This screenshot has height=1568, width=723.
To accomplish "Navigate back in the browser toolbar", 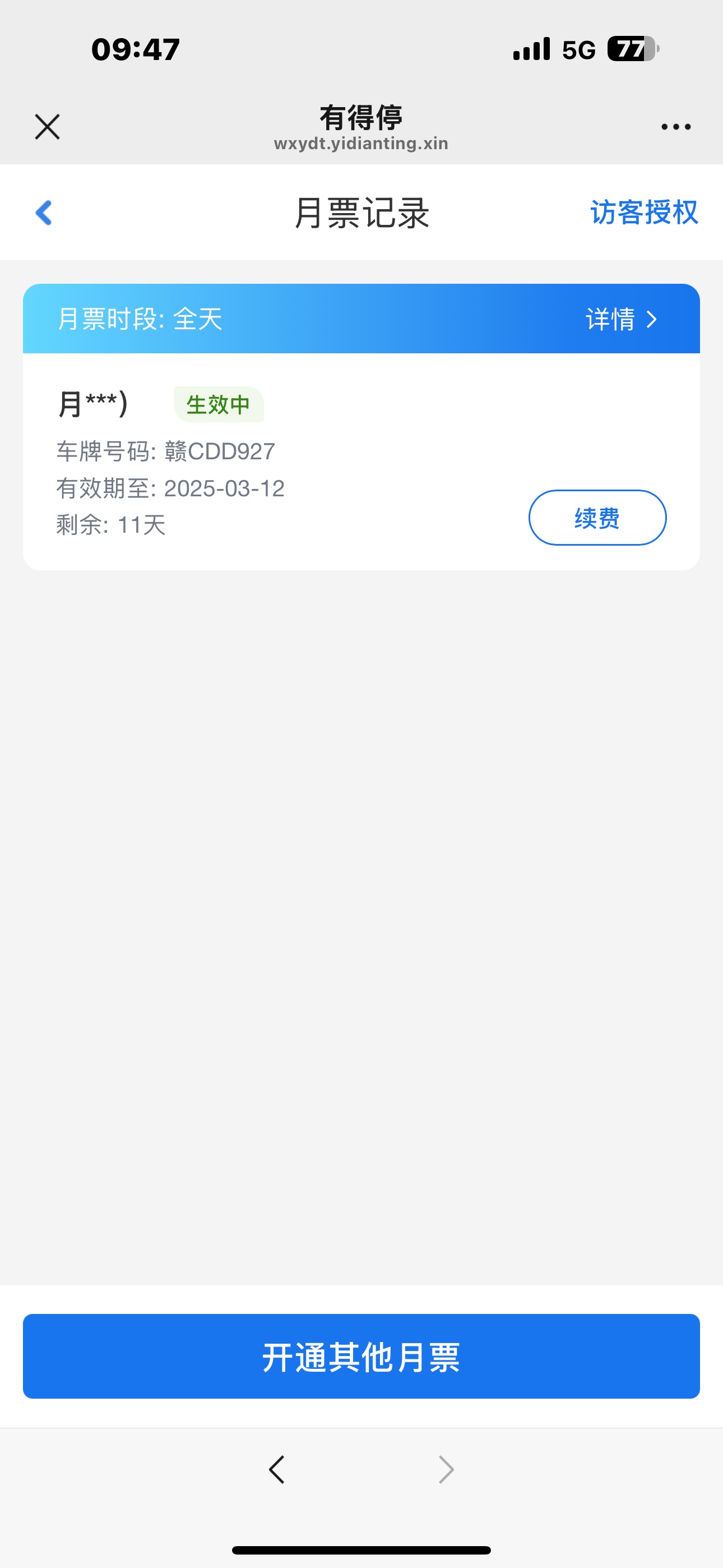I will click(x=277, y=1469).
